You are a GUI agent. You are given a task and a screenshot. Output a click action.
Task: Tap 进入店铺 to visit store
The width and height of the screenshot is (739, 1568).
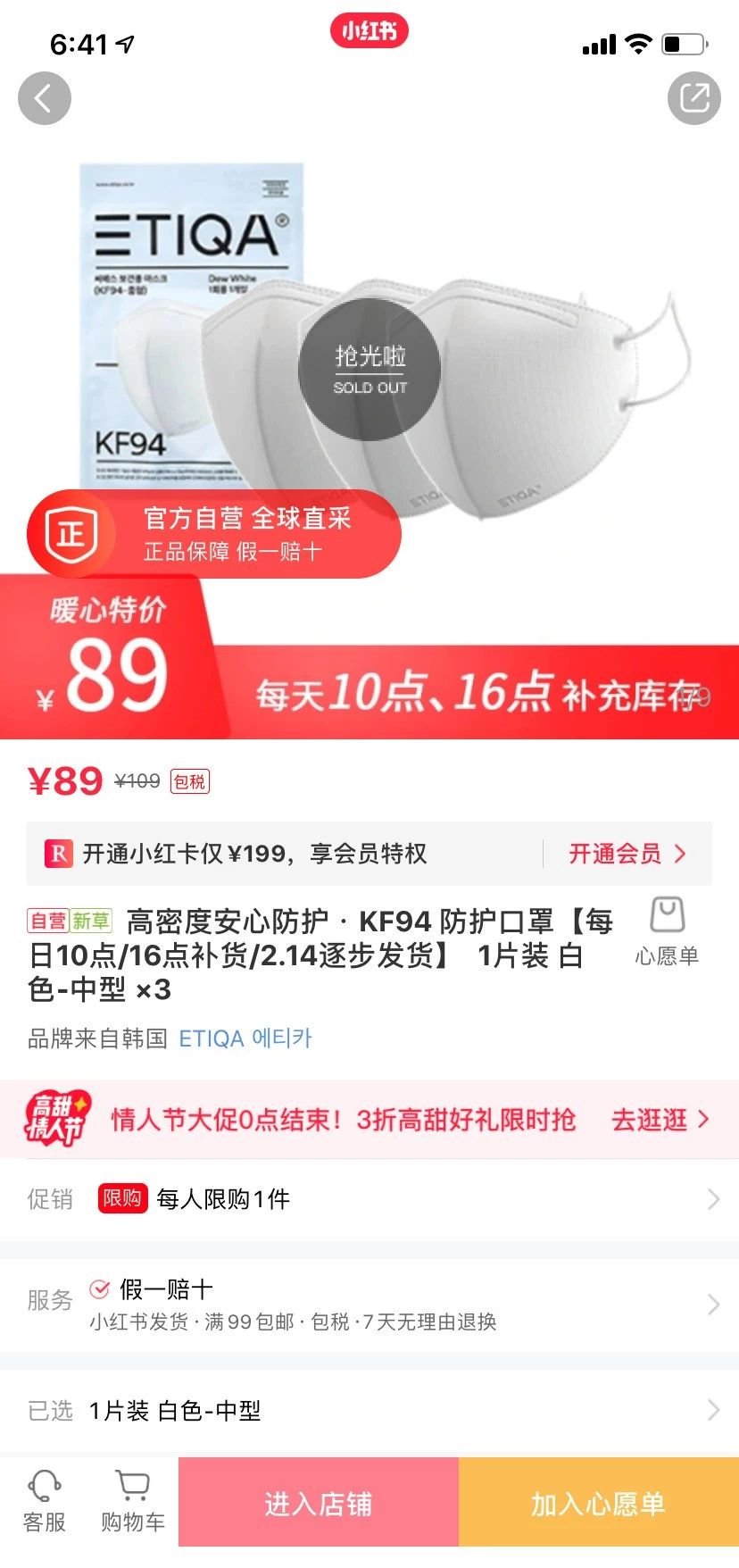[x=319, y=1504]
